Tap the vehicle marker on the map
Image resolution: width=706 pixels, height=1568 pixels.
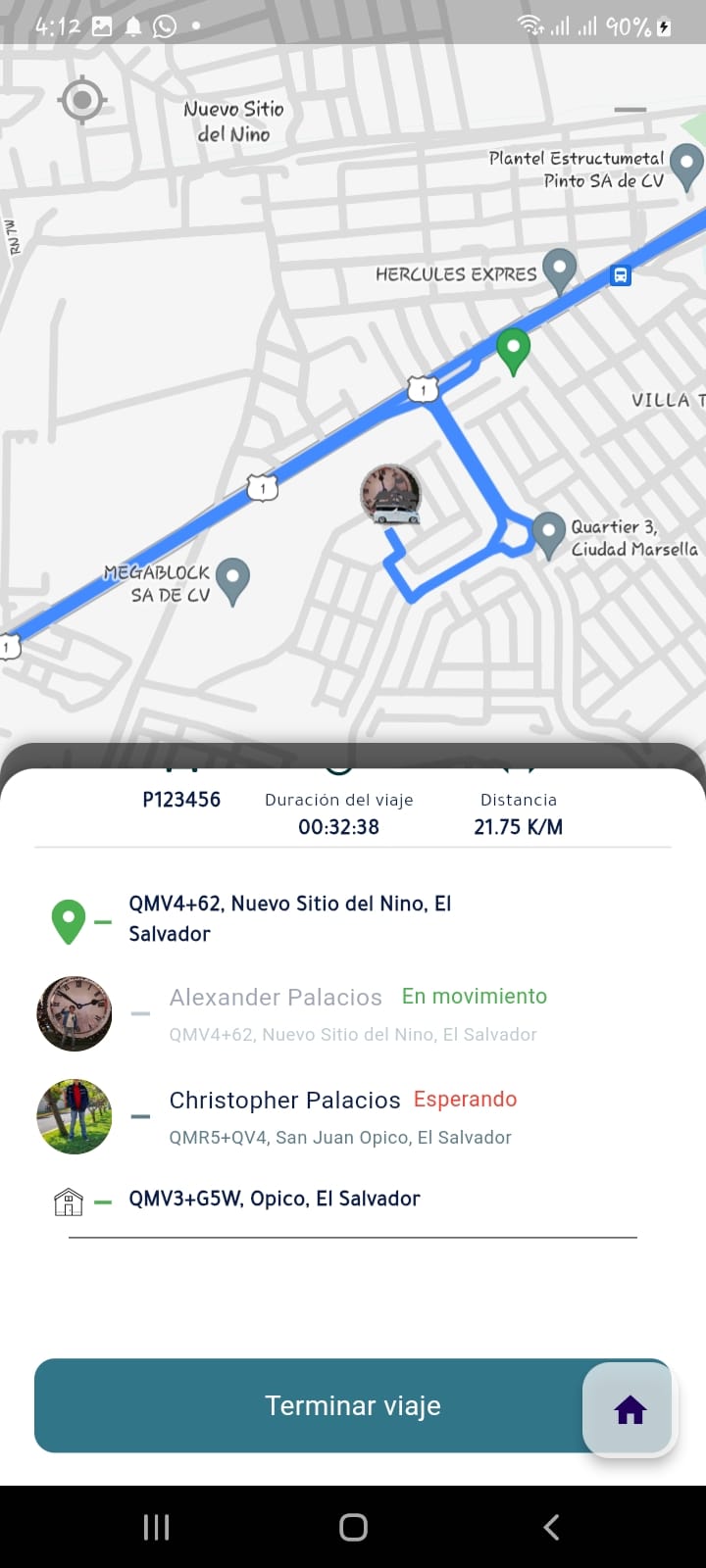[391, 495]
